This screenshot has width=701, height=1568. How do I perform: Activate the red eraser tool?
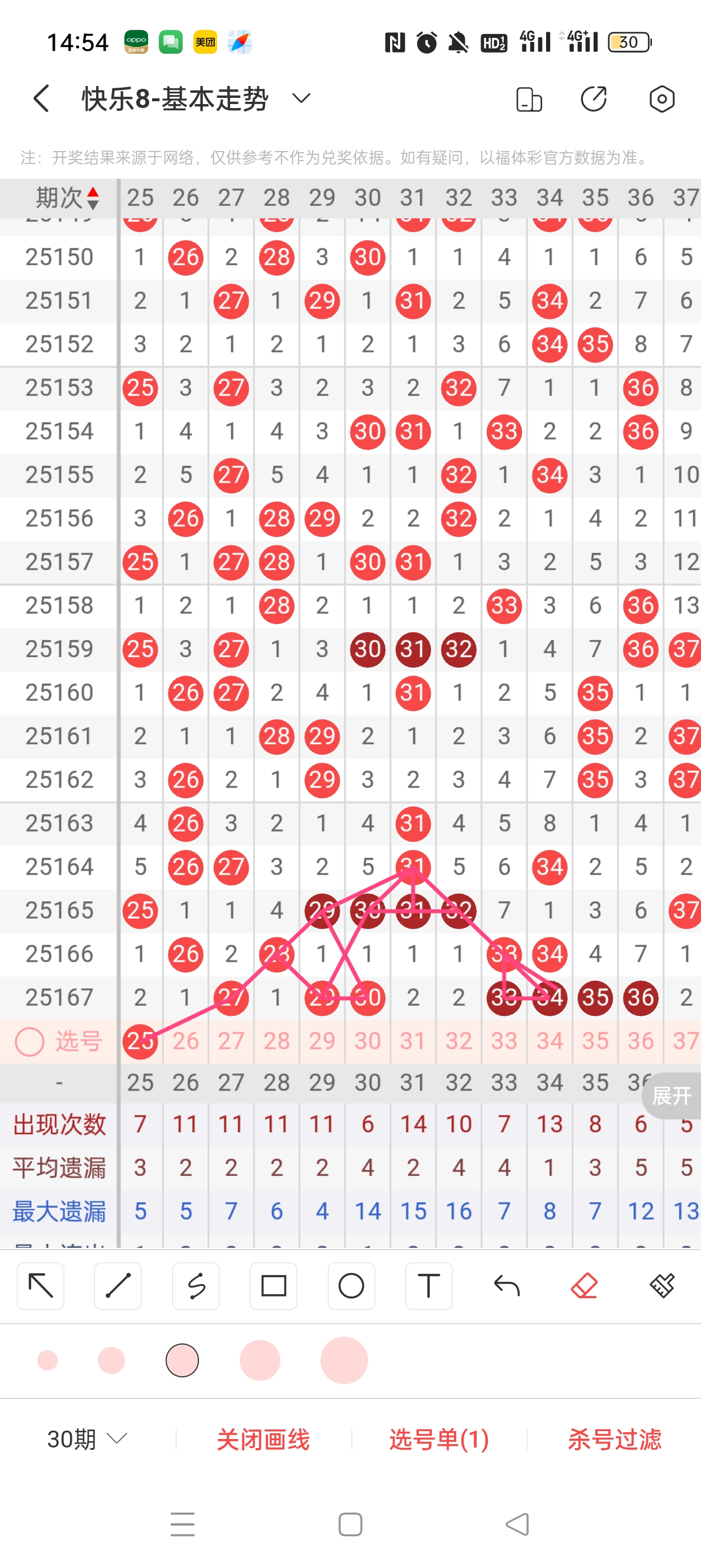coord(584,1286)
